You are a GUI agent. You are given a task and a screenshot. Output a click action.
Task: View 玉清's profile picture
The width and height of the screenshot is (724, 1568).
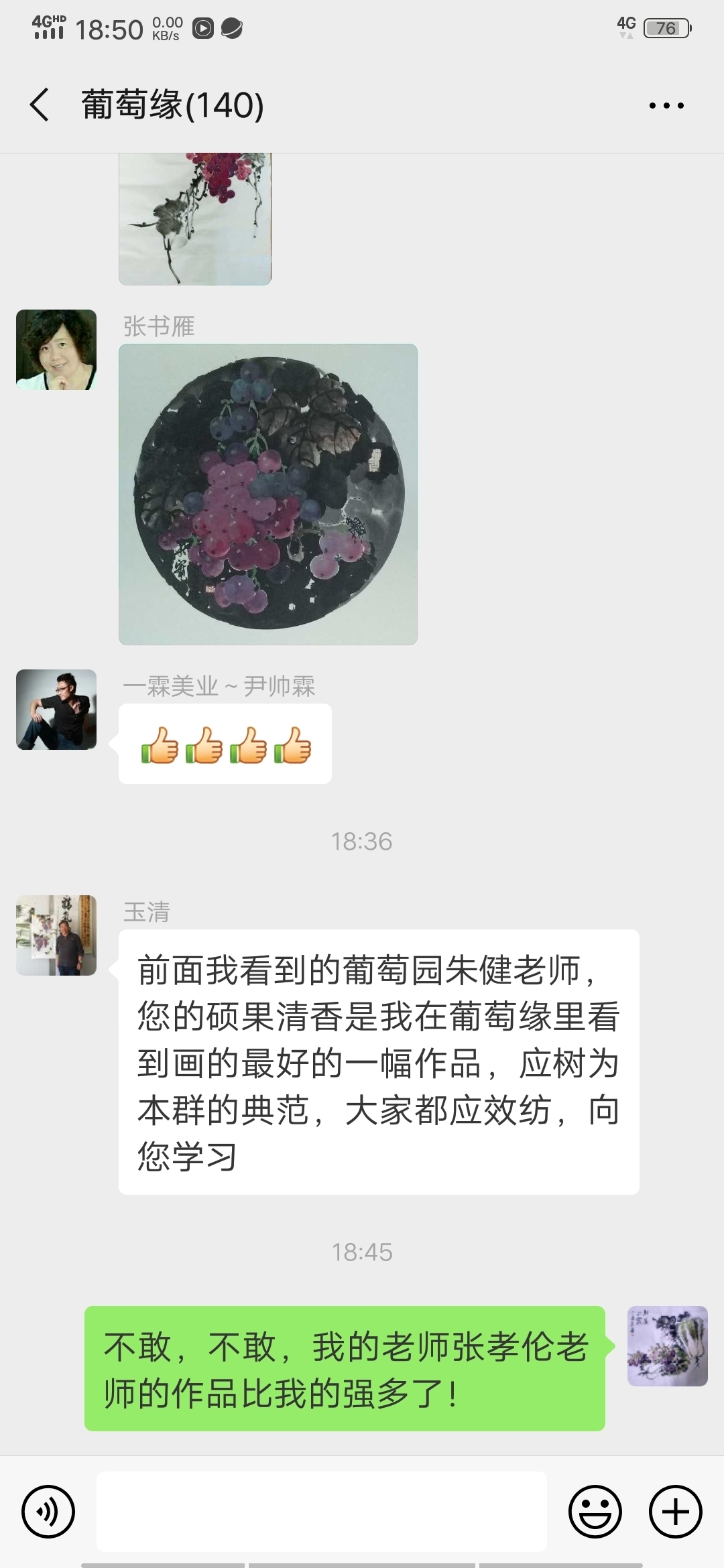tap(56, 935)
